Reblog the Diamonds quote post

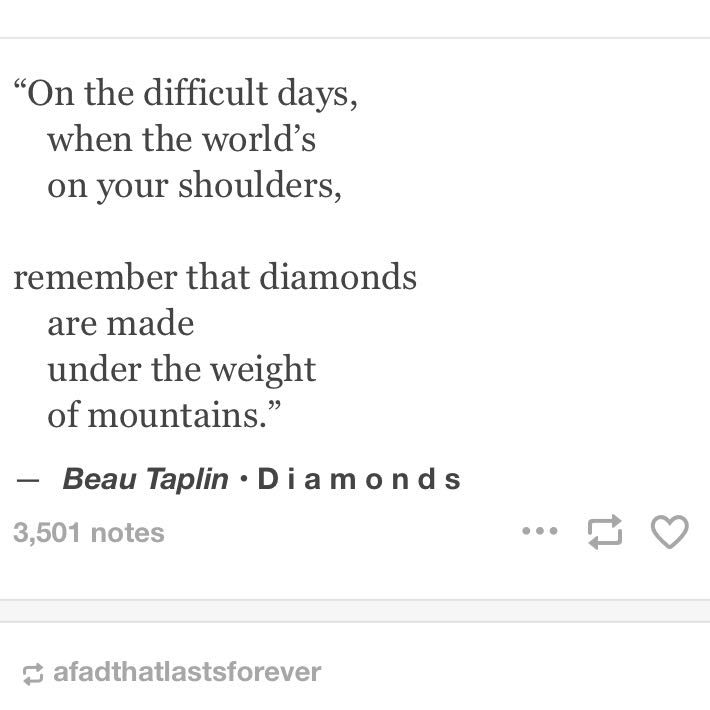604,532
